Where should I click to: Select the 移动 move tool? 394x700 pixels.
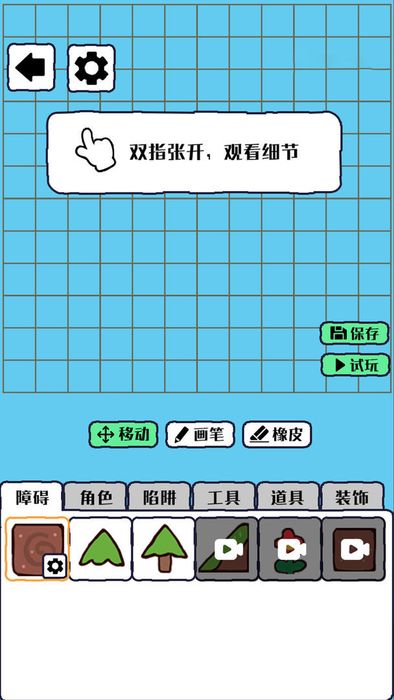[x=123, y=434]
